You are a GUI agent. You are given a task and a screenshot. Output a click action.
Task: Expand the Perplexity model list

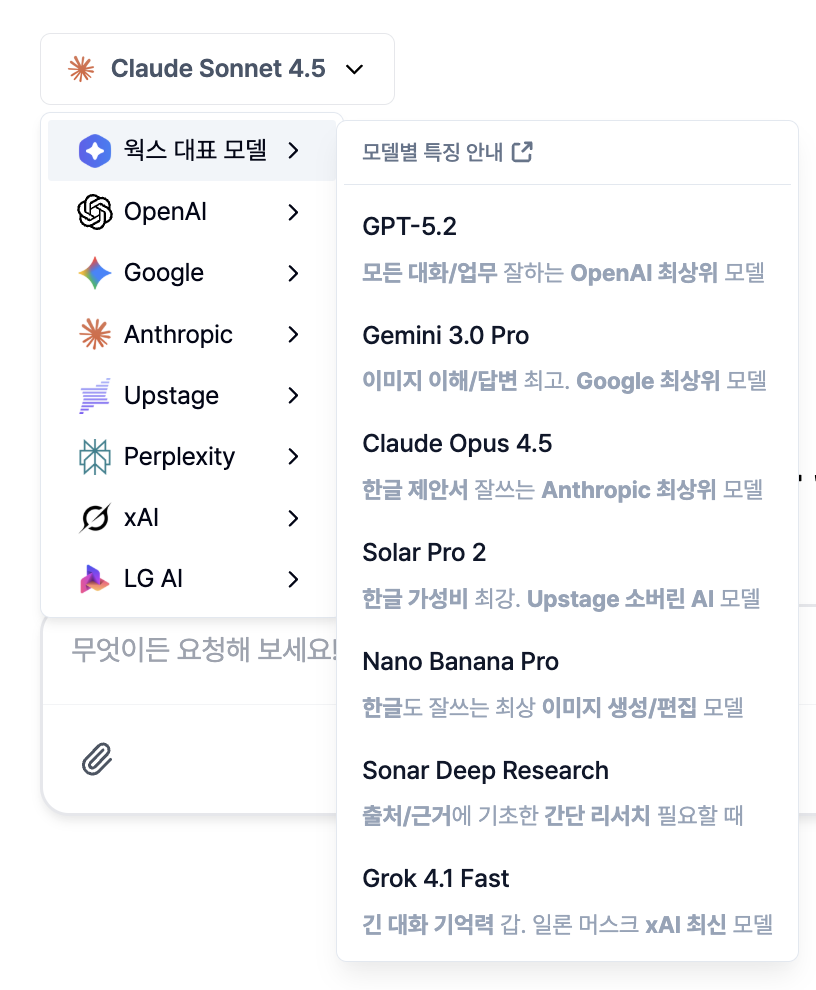click(x=190, y=457)
